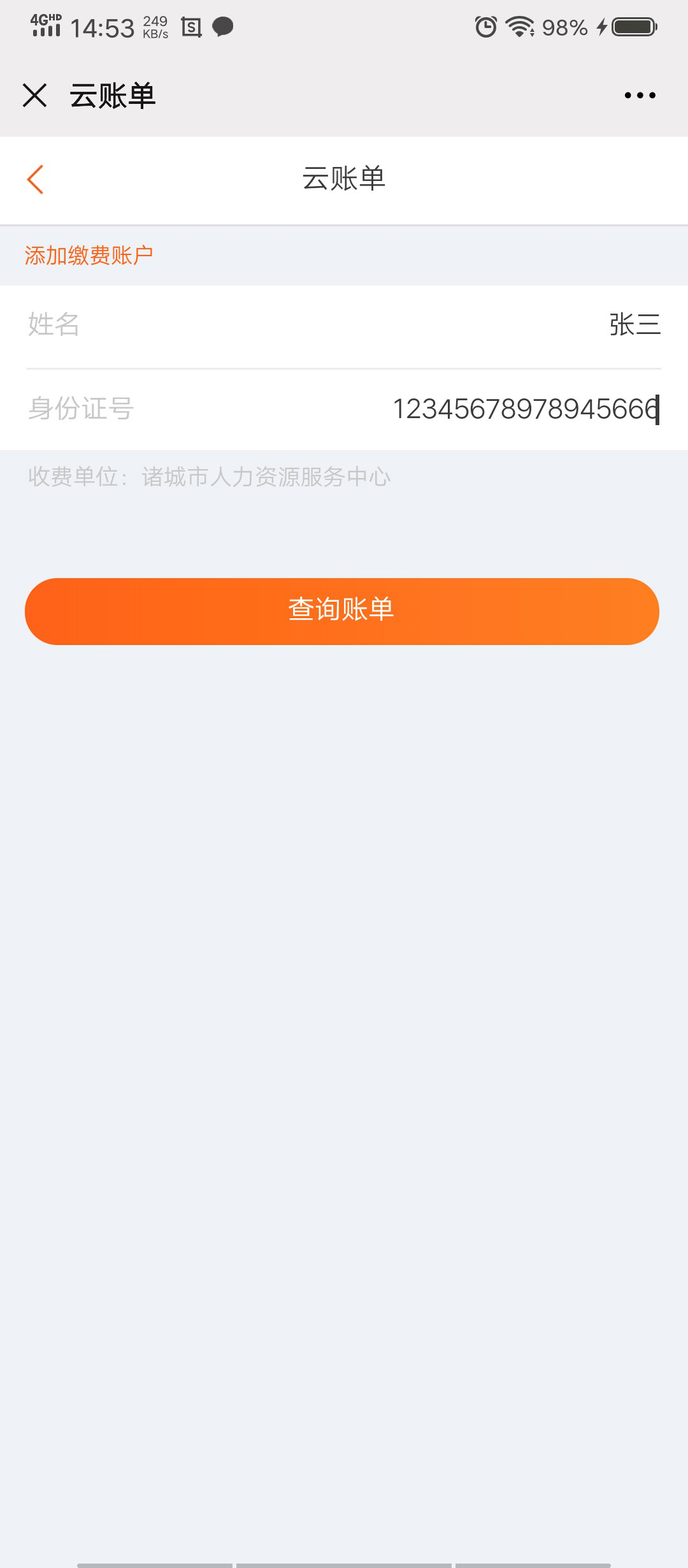Click the 98% battery percentage display

click(563, 27)
